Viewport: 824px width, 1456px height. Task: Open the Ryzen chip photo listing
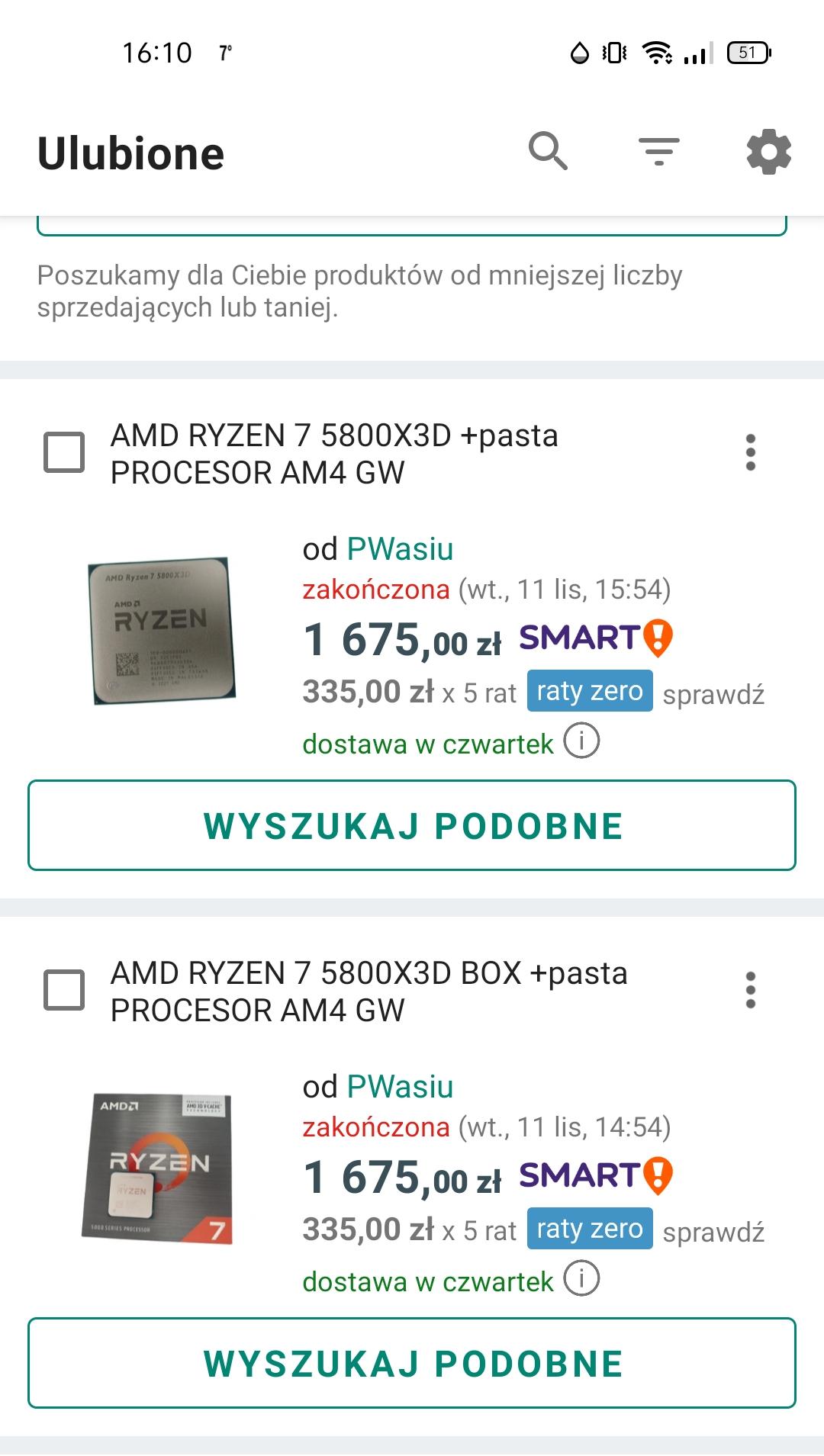click(x=161, y=631)
